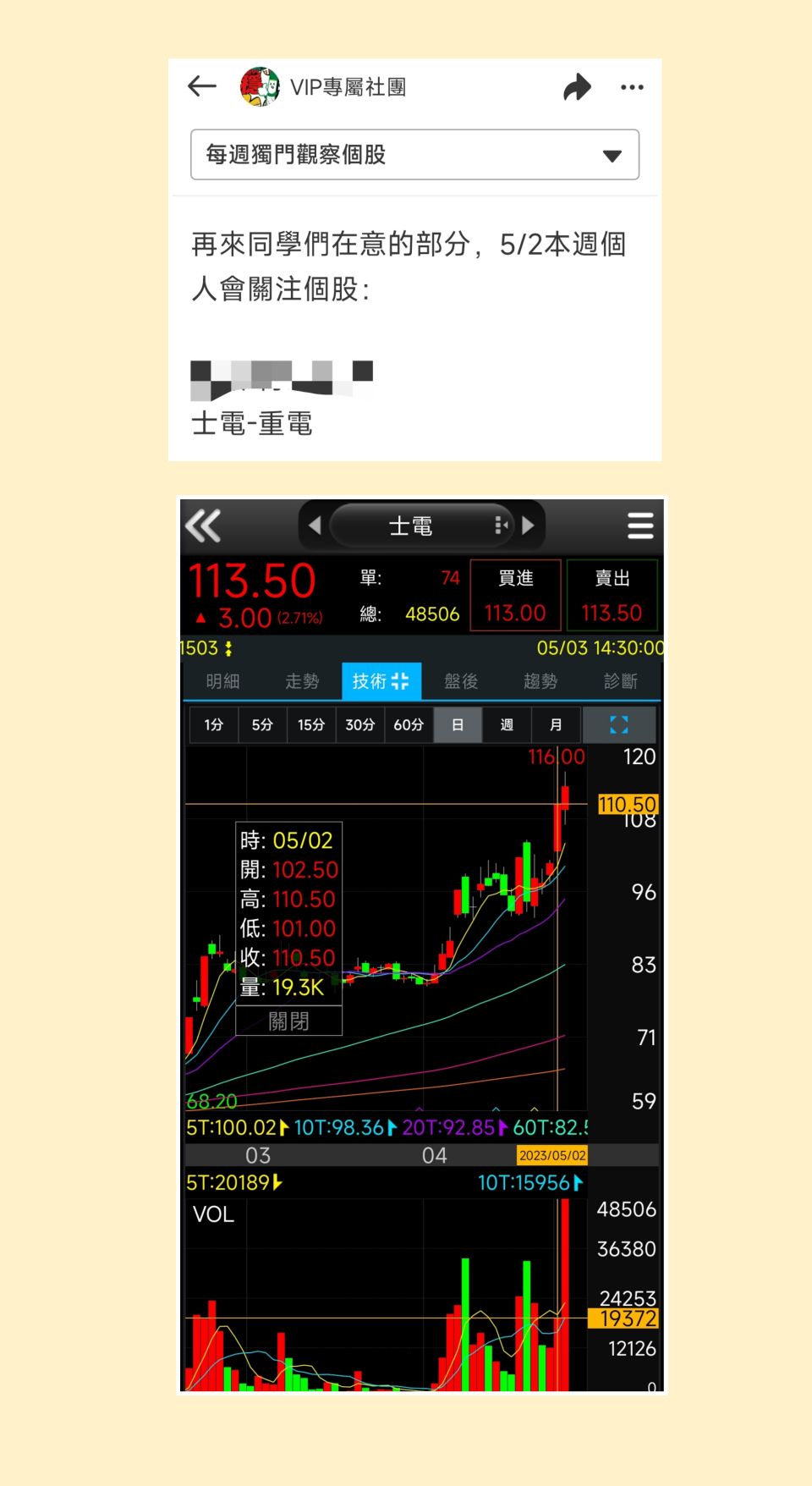Image resolution: width=812 pixels, height=1486 pixels.
Task: Select the 60分 interval option
Action: (x=409, y=724)
